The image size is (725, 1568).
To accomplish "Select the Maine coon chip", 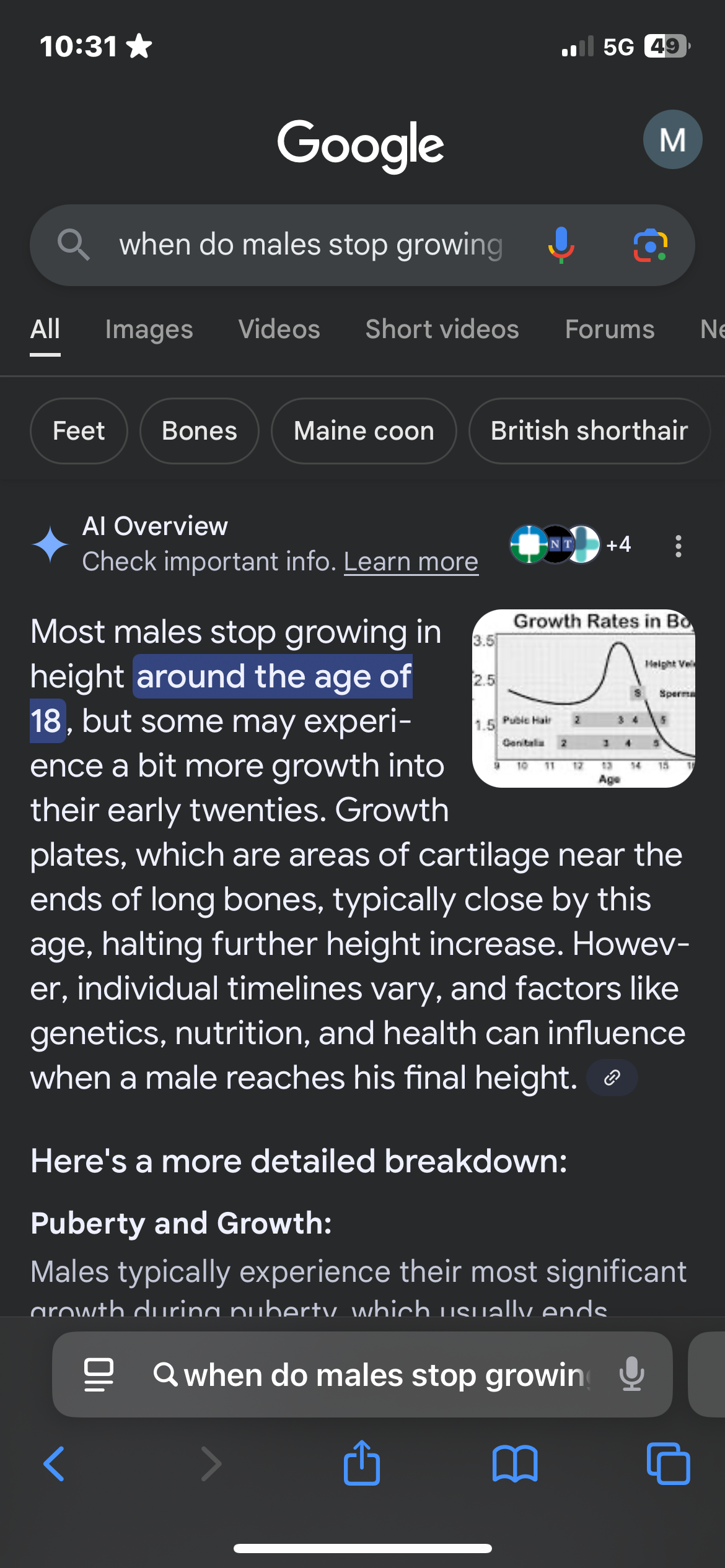I will point(364,431).
